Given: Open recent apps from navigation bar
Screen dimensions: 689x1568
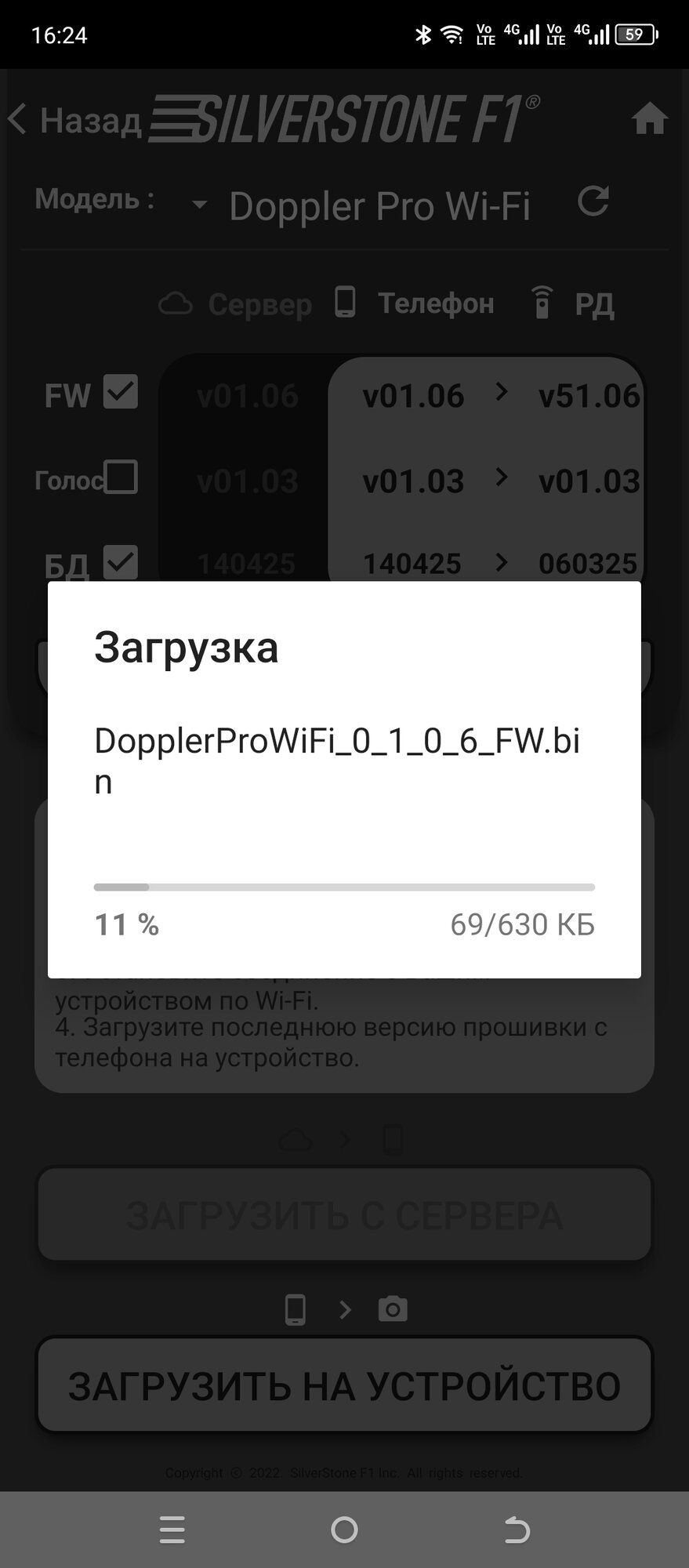Looking at the screenshot, I should [172, 1530].
